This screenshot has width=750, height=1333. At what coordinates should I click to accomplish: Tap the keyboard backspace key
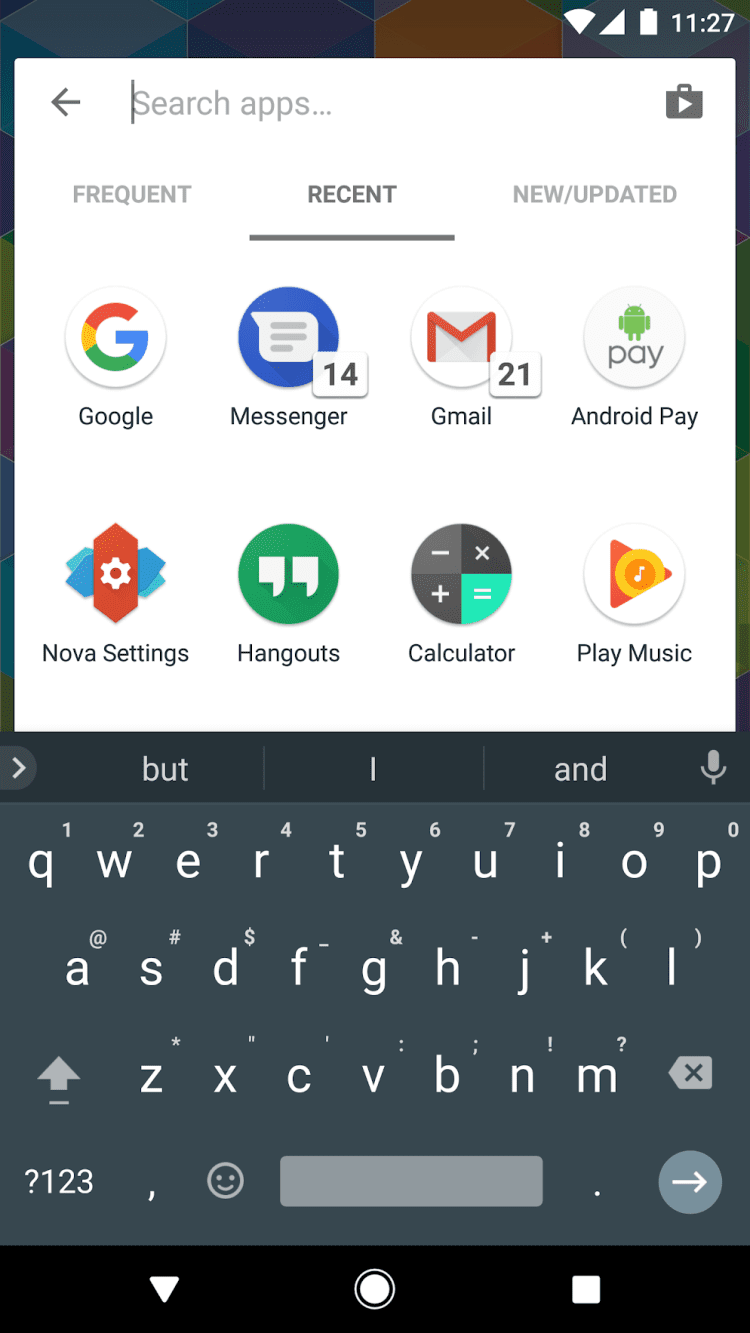click(x=690, y=1073)
